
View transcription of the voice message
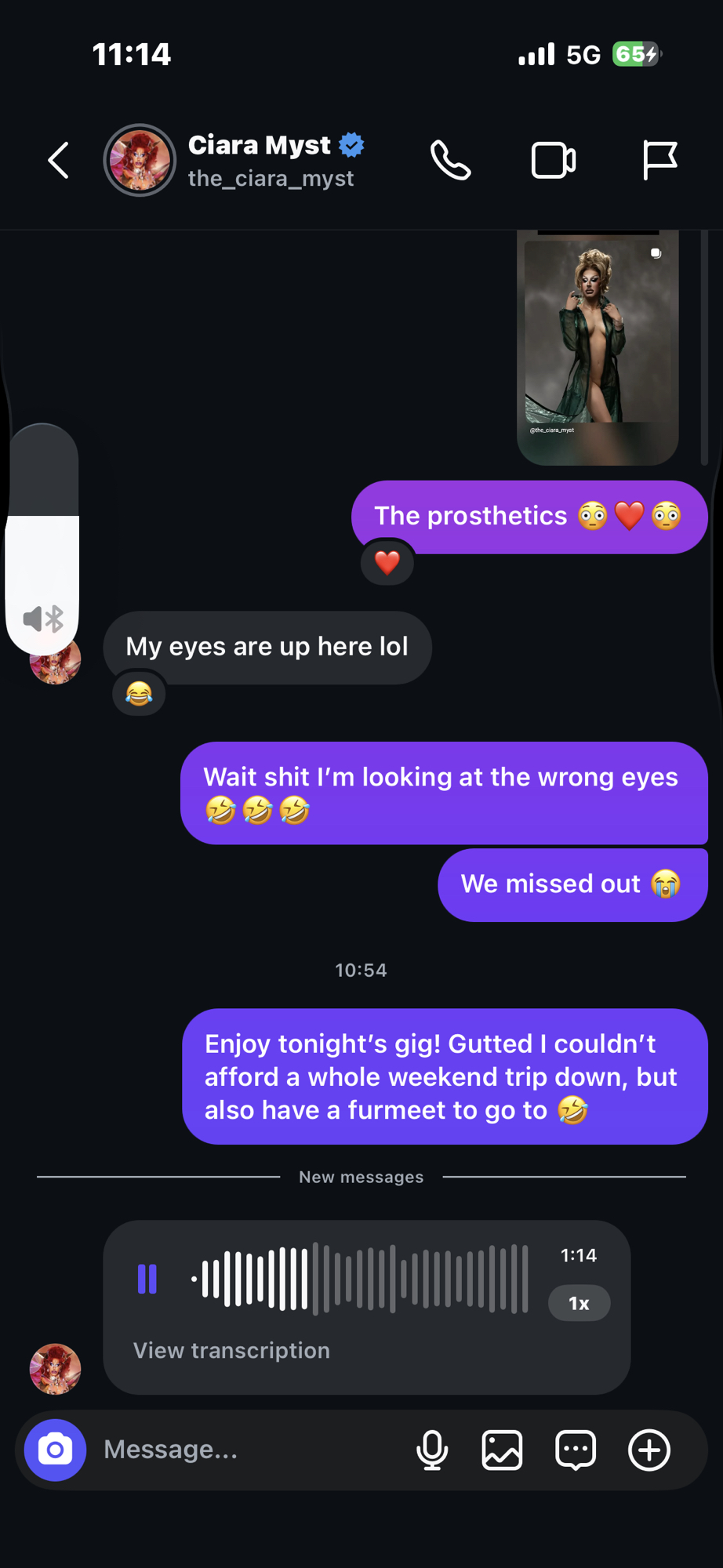pos(231,1350)
